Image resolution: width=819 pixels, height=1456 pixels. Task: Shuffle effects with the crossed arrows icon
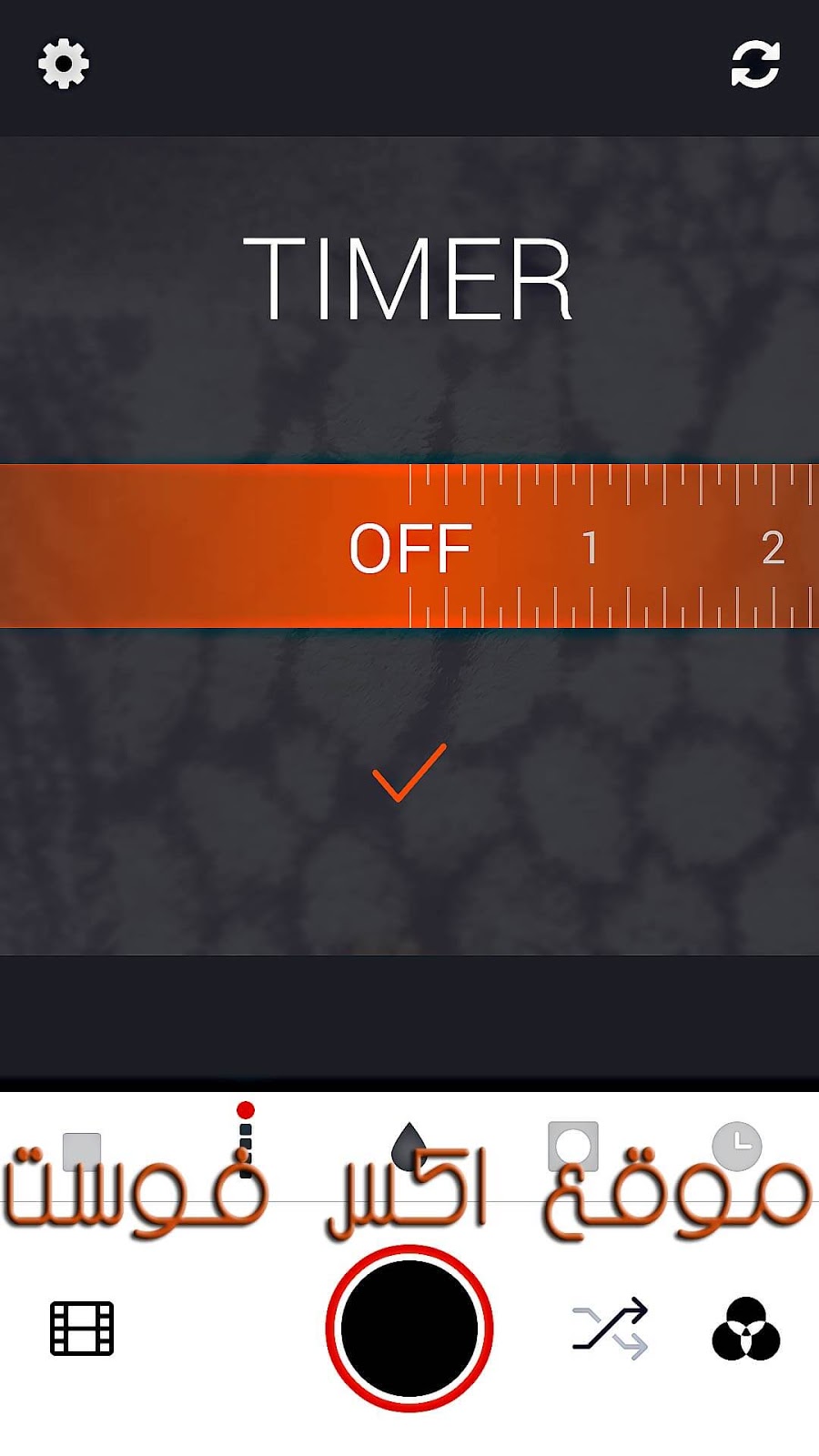(610, 1329)
